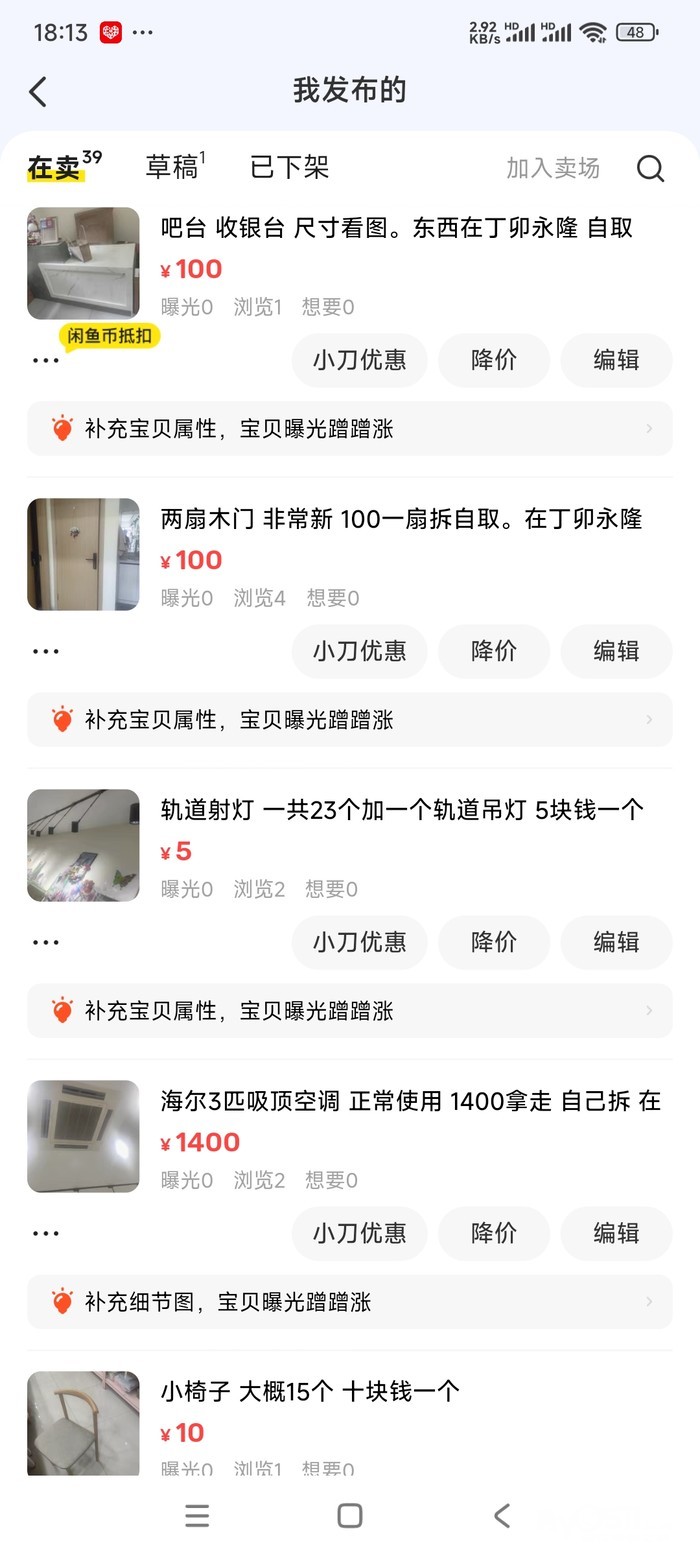Open the 轨道射灯 listing
Viewport: 700px width, 1556px height.
[x=401, y=810]
